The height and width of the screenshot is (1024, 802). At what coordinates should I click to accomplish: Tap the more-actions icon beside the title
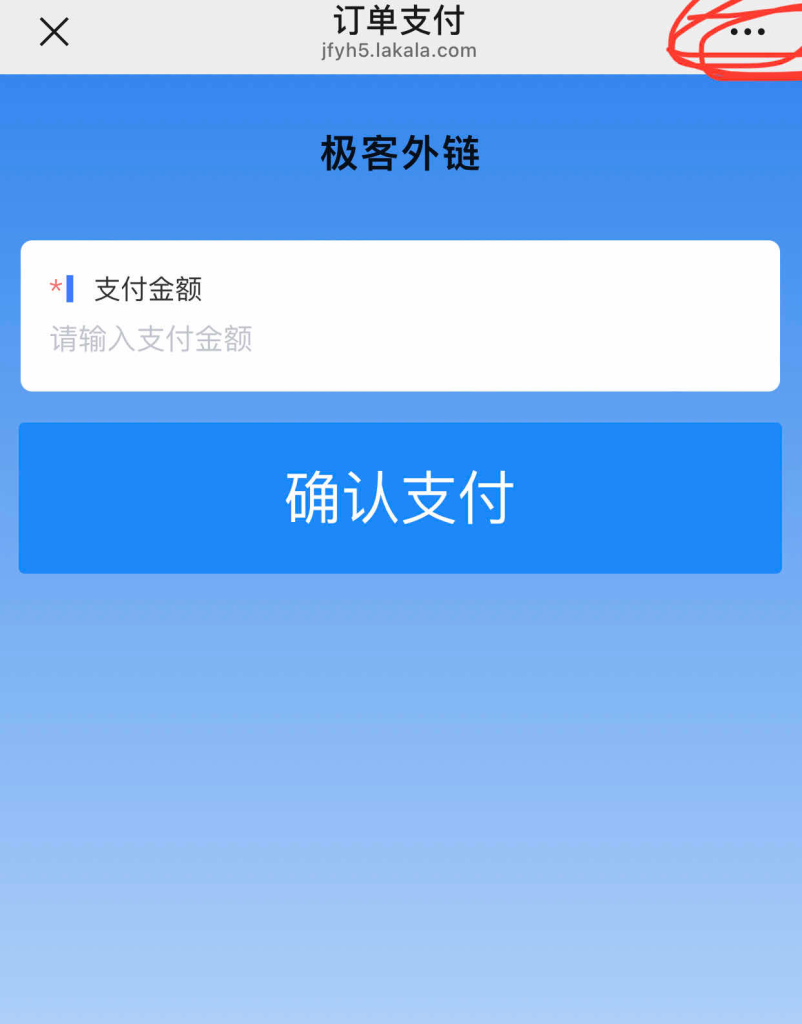coord(747,33)
